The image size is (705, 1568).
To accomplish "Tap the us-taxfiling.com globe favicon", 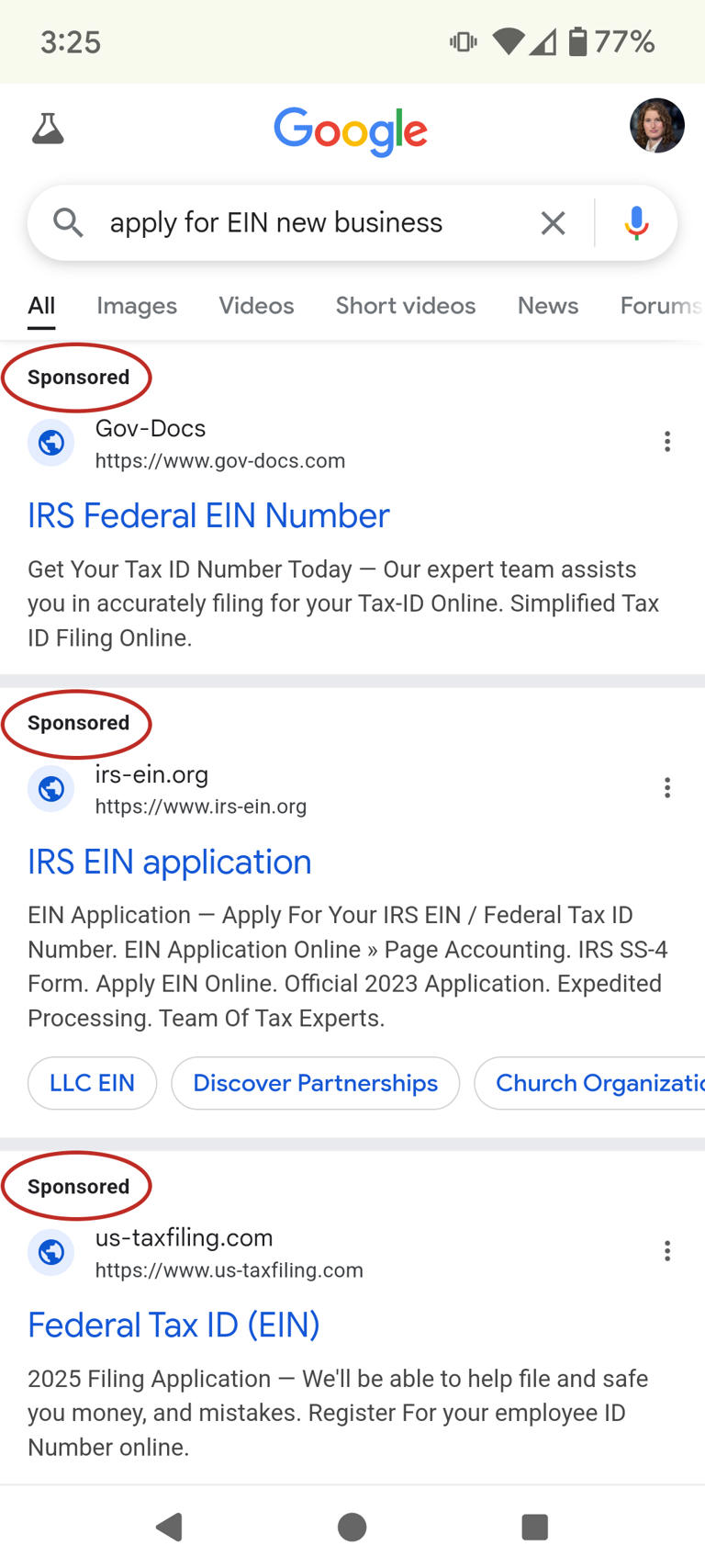I will (50, 1251).
